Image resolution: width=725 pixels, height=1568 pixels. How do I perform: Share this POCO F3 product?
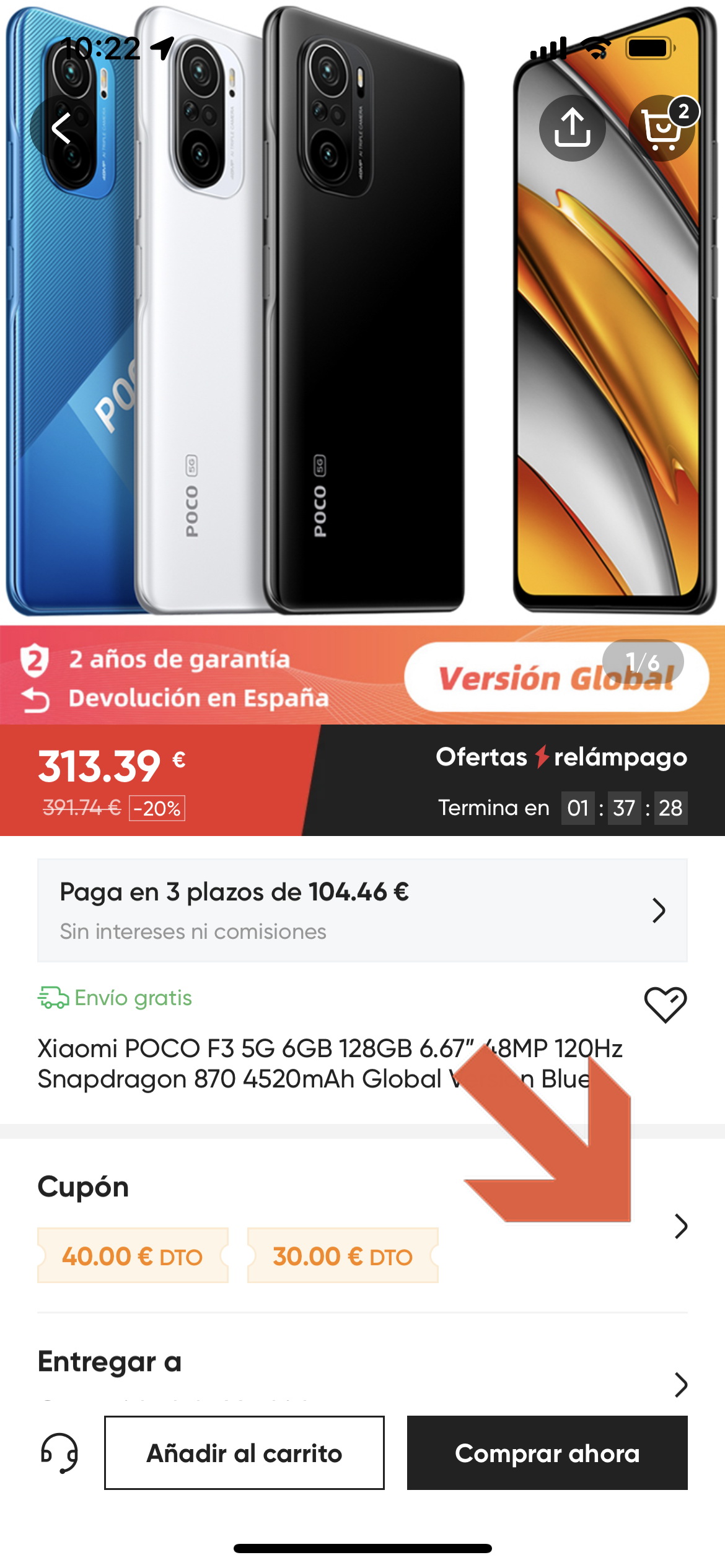pos(572,128)
